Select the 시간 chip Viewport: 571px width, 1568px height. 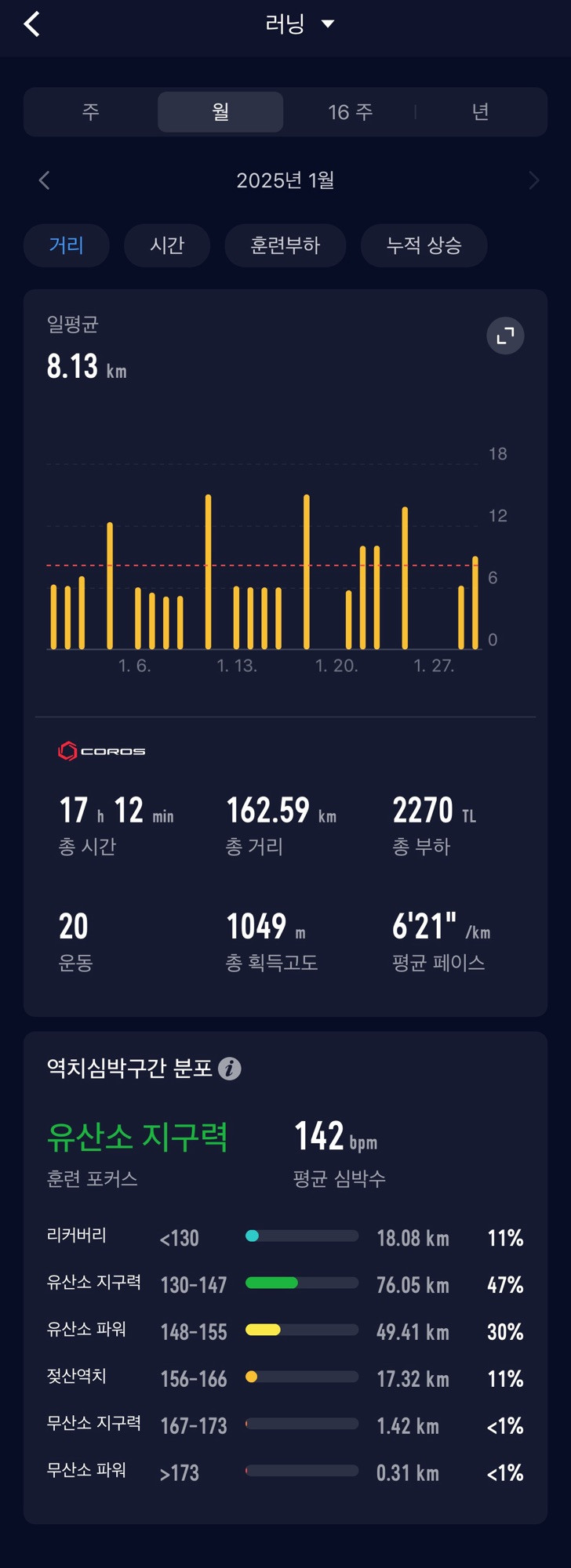tap(167, 245)
